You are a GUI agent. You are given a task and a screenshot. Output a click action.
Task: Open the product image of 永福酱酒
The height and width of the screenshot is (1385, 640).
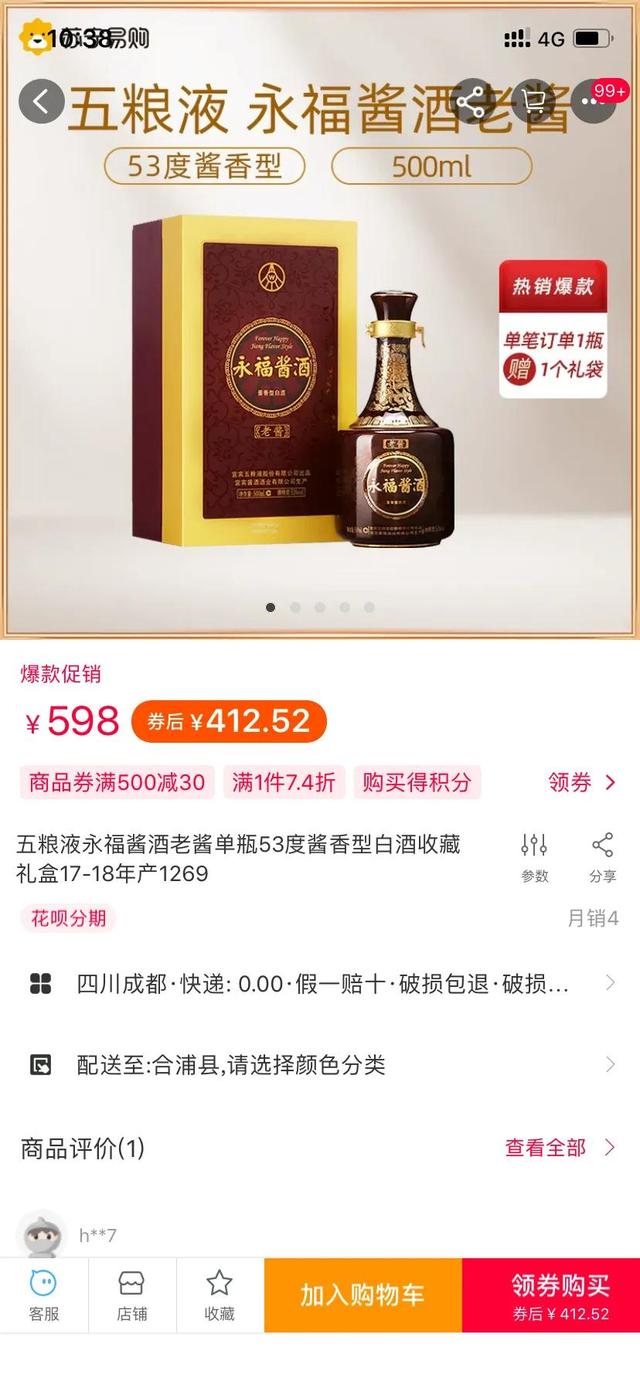click(x=300, y=400)
